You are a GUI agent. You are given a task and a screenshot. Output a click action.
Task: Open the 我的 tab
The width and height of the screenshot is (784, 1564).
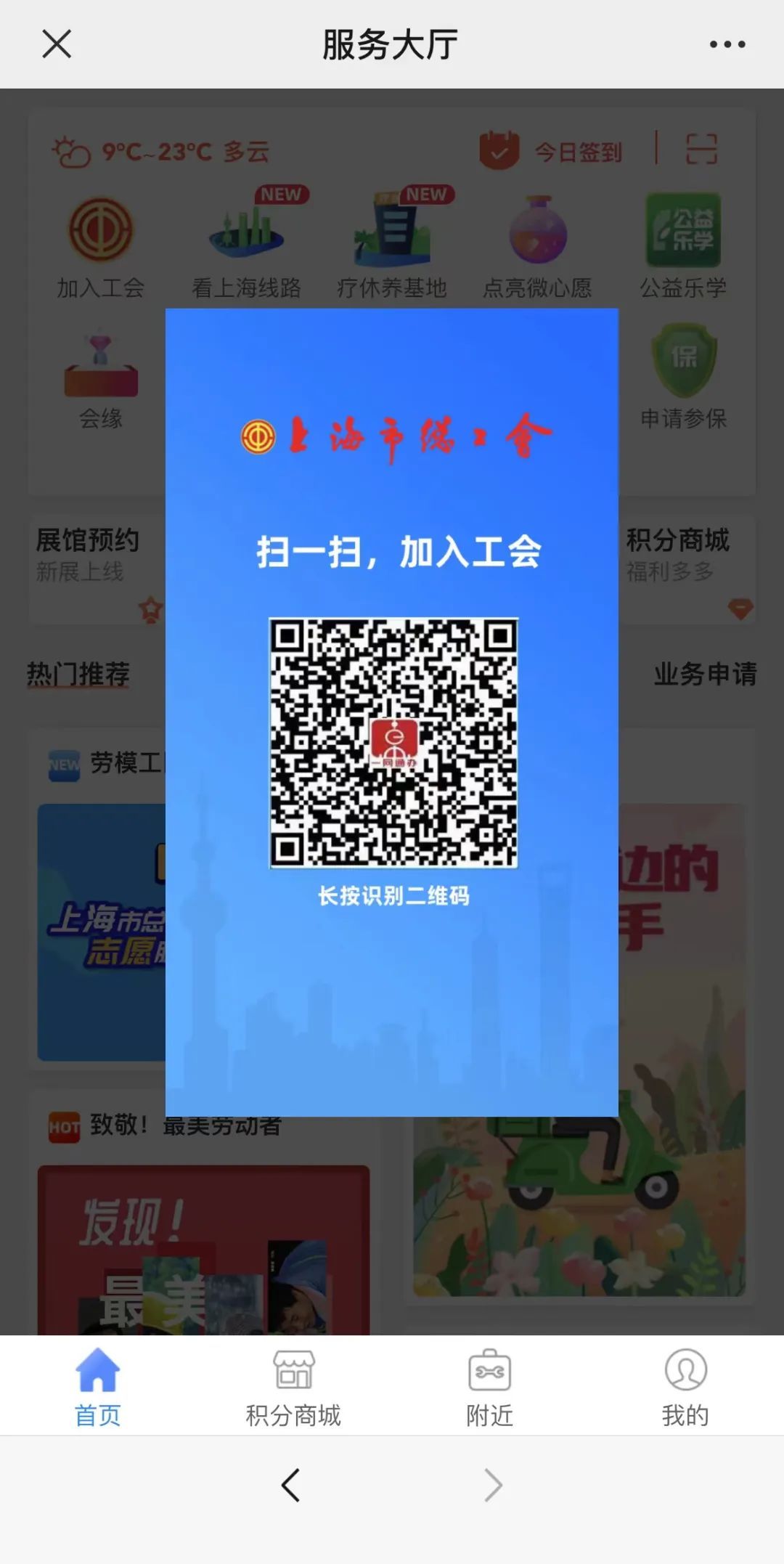click(x=685, y=1388)
